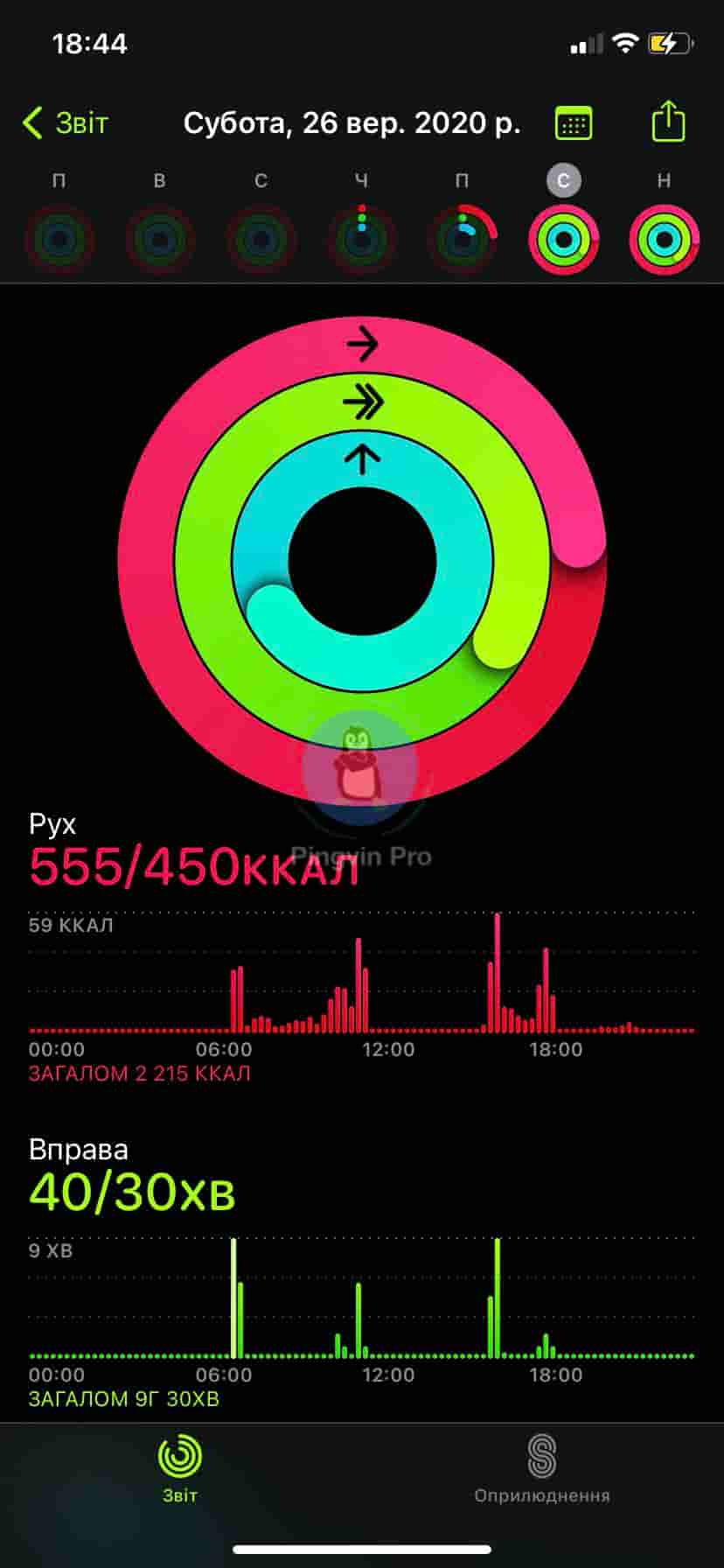Switch to the Звіт tab

pos(180,1470)
